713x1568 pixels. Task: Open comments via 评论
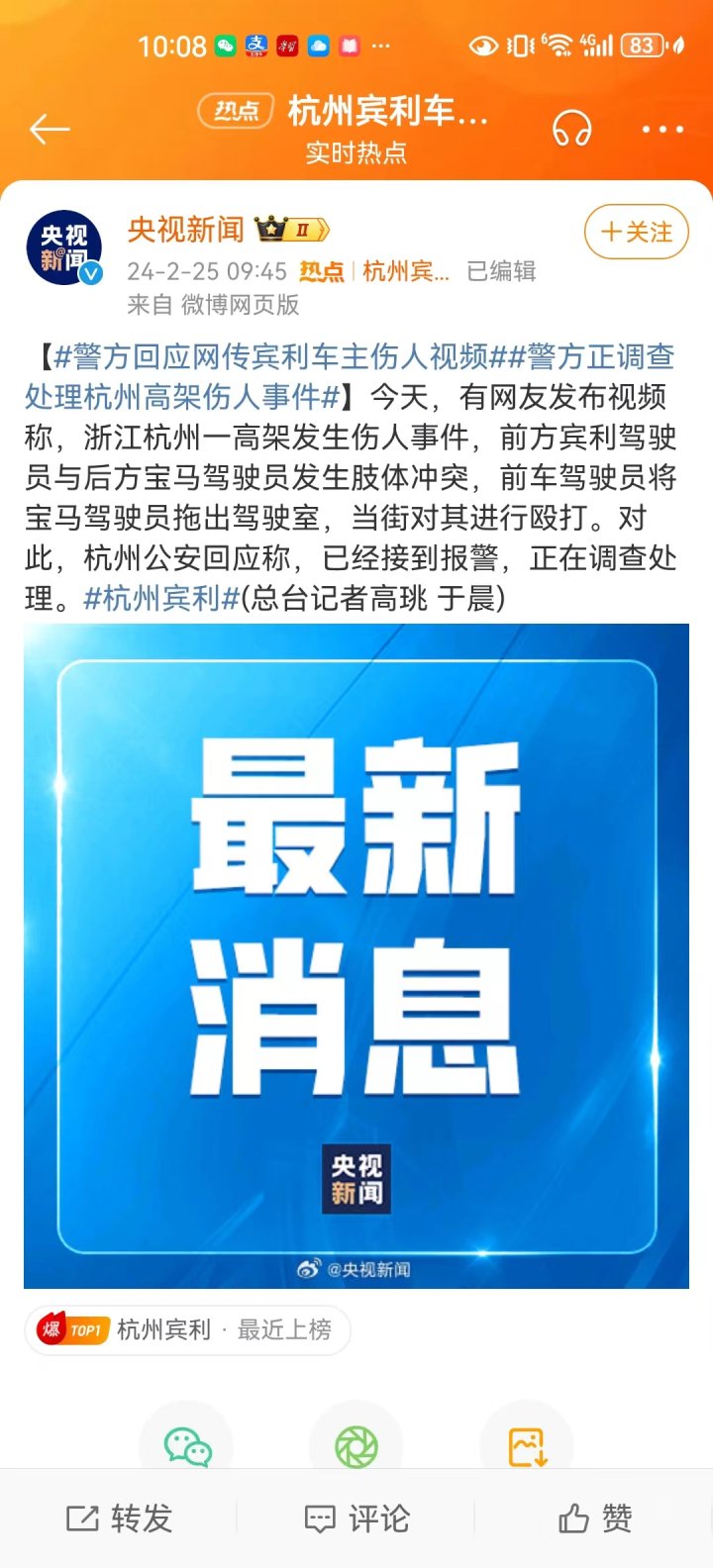click(x=356, y=1519)
